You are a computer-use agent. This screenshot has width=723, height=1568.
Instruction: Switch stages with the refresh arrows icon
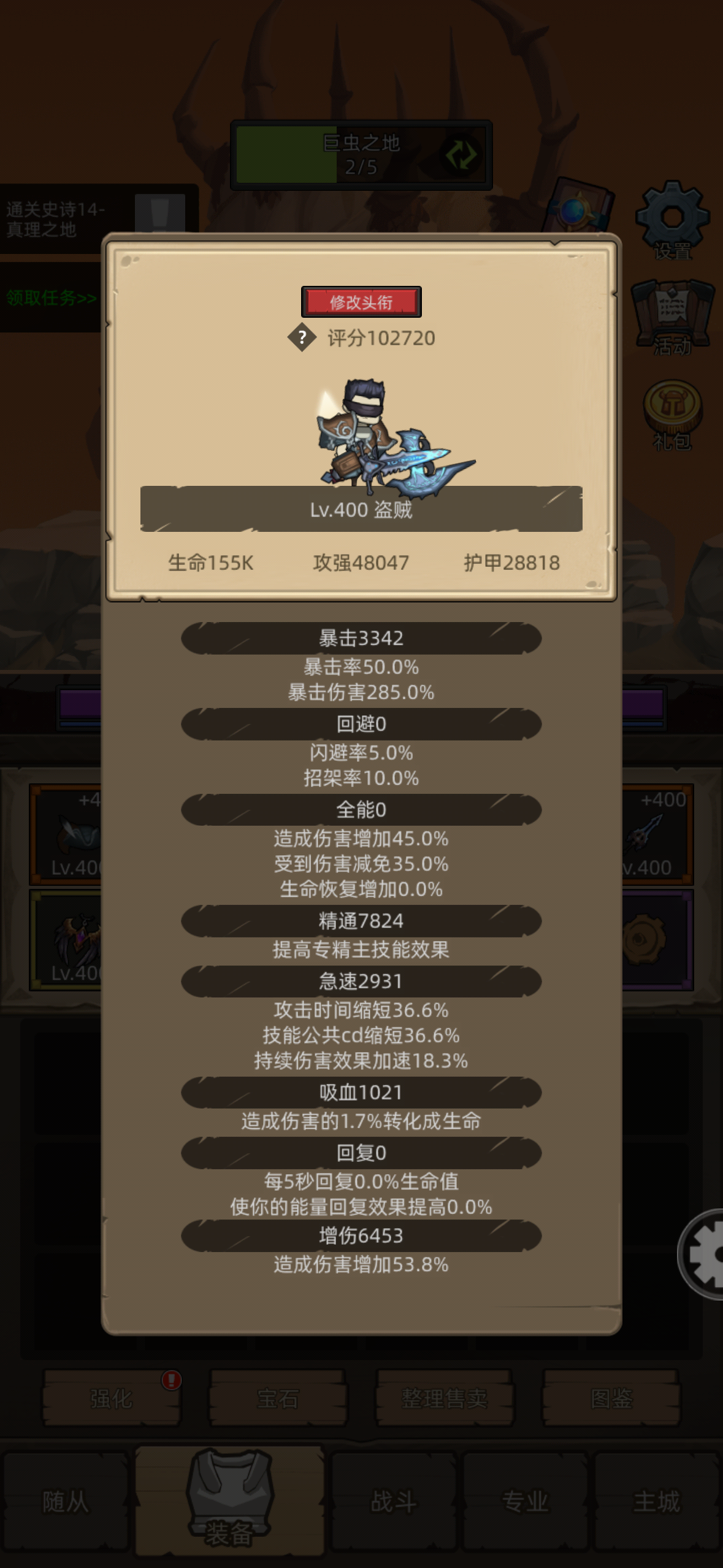pos(460,155)
